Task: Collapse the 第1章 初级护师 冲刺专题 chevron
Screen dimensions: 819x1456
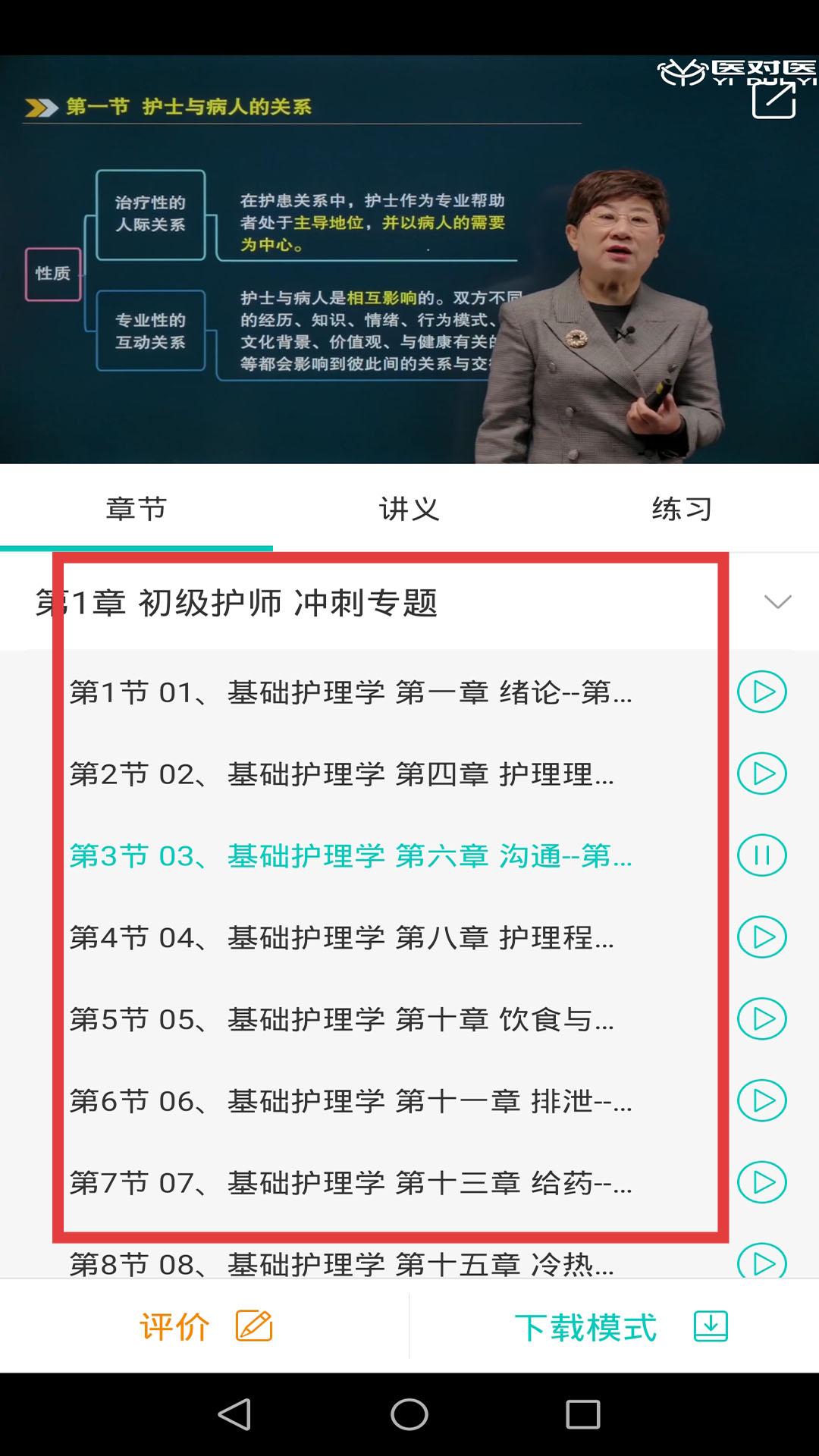Action: (778, 602)
